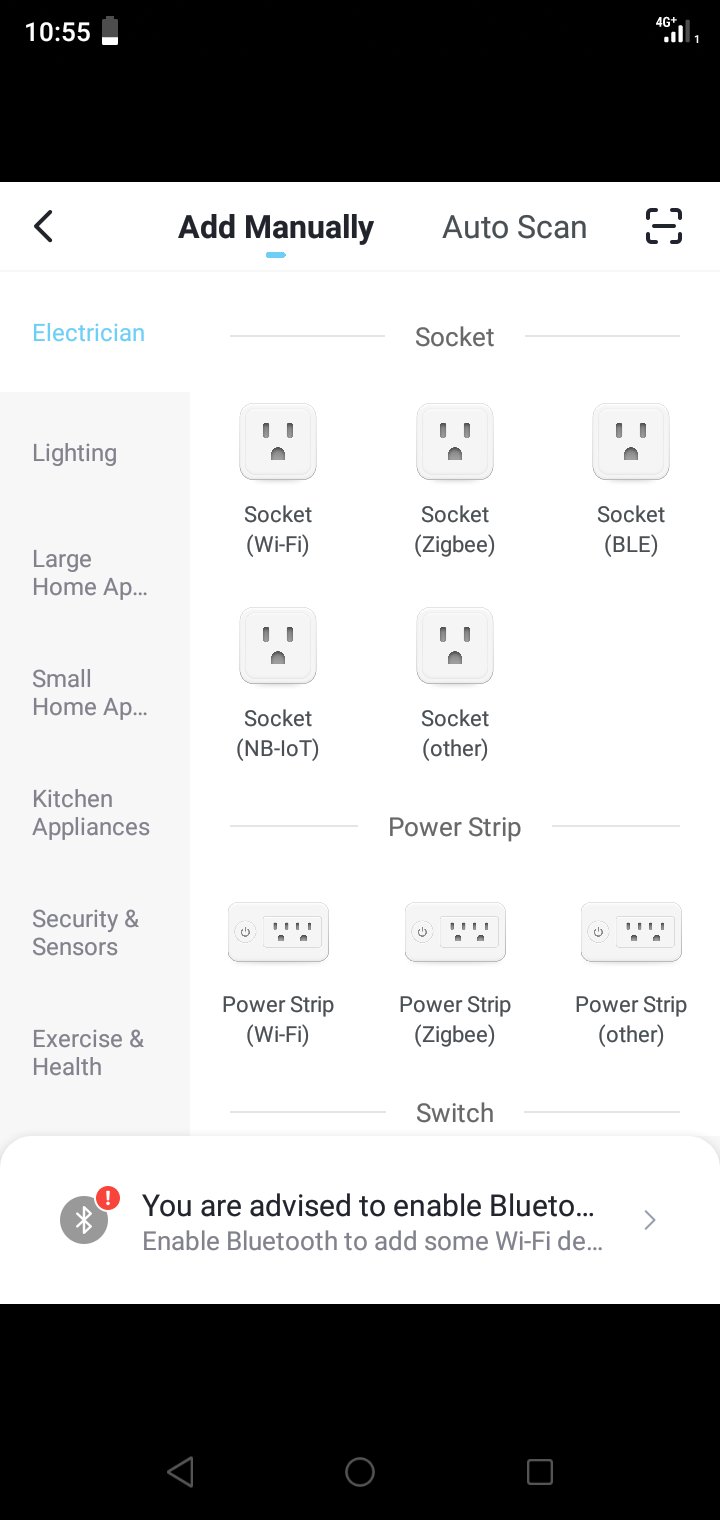Open the QR scan icon
Viewport: 720px width, 1520px height.
coord(663,227)
